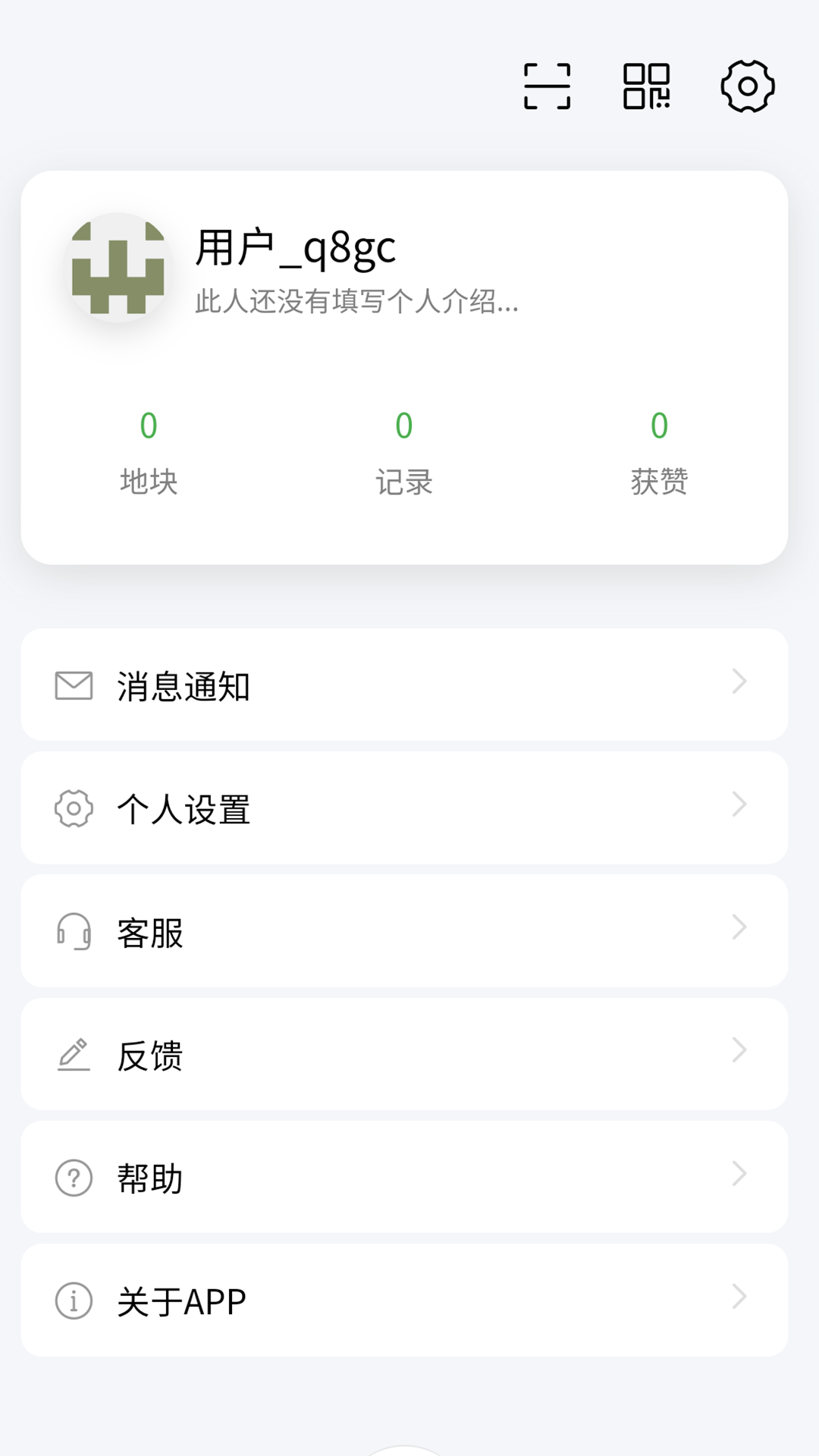Open the scan code icon in top bar
This screenshot has height=1456, width=819.
[548, 87]
